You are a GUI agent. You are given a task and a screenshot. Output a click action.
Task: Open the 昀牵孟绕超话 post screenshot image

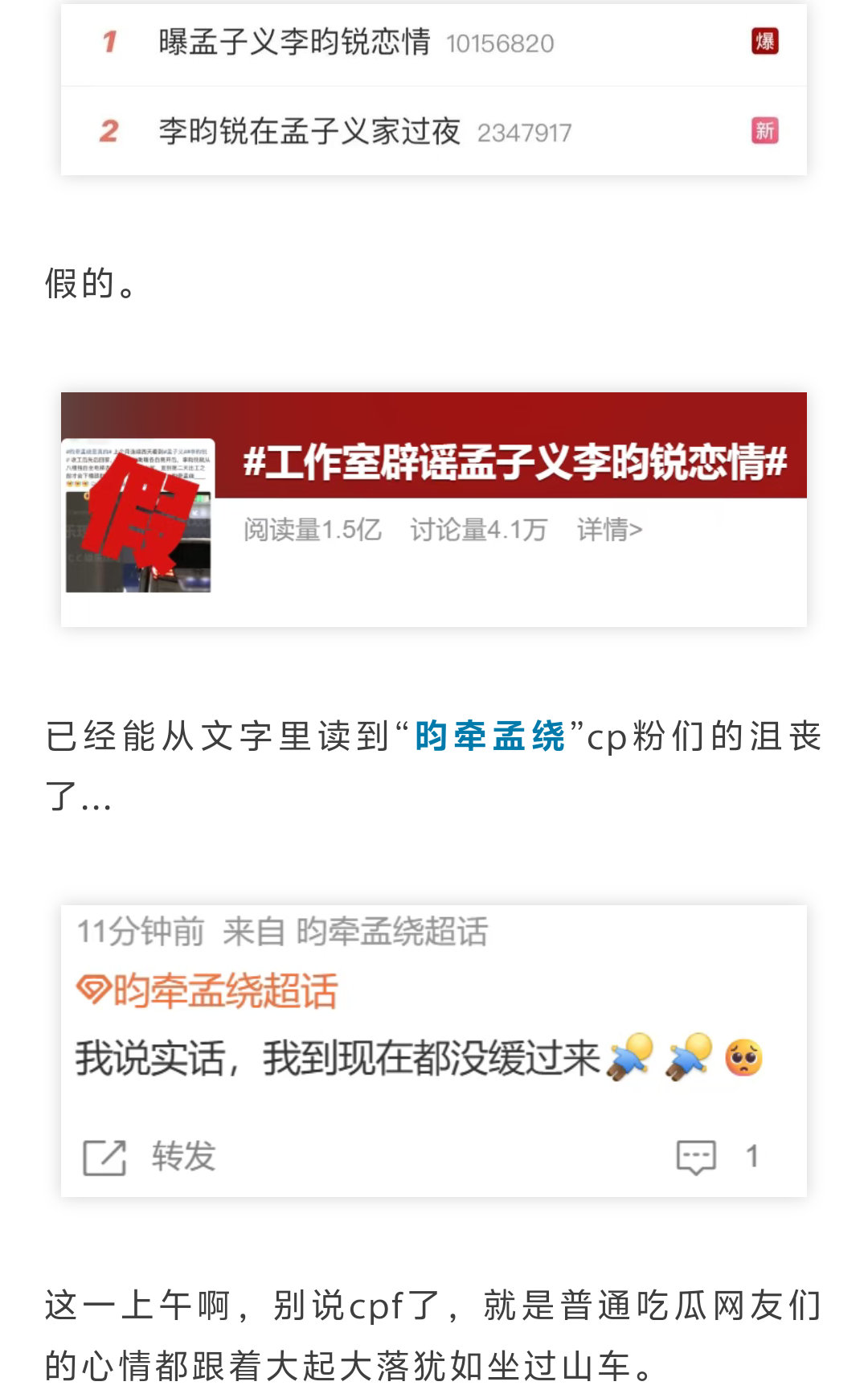(x=434, y=1050)
